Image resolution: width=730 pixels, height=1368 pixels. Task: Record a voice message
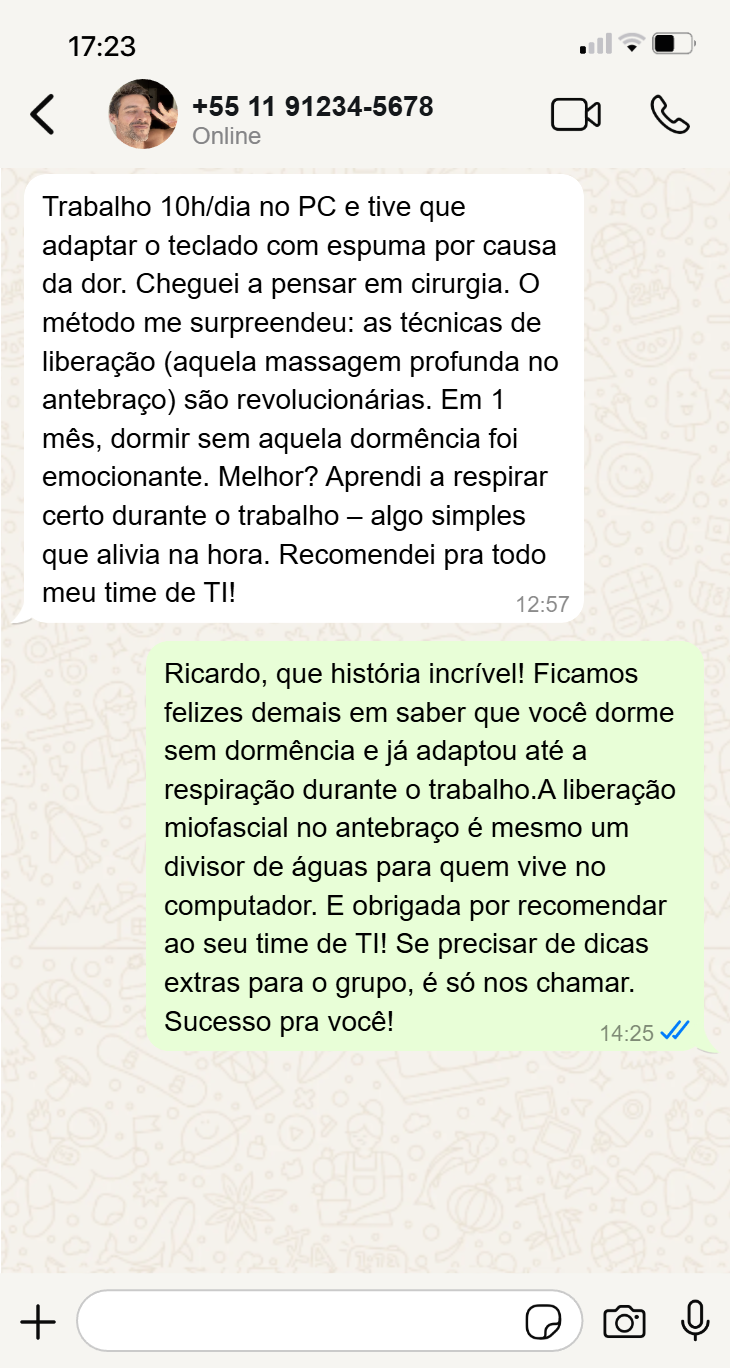[x=695, y=1321]
